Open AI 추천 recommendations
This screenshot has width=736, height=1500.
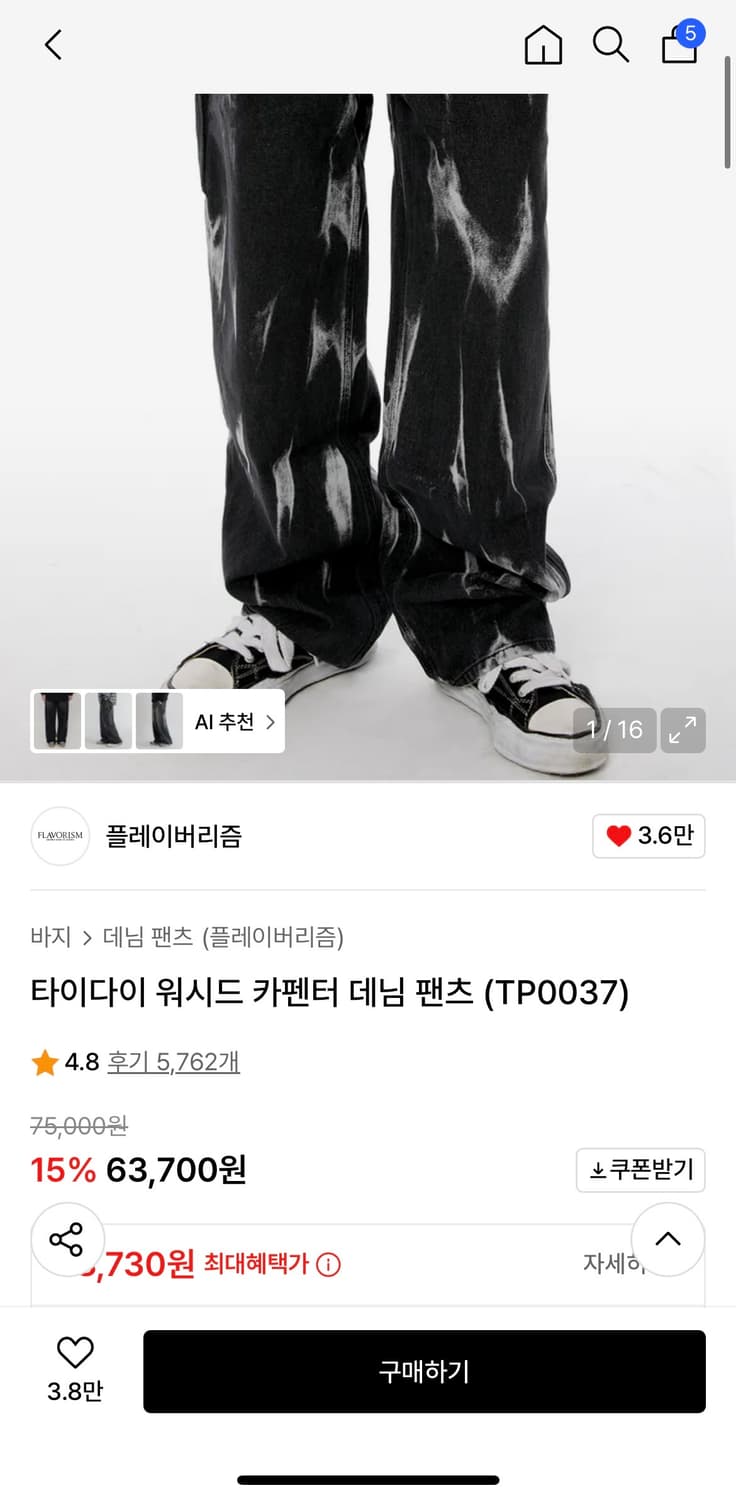coord(228,721)
